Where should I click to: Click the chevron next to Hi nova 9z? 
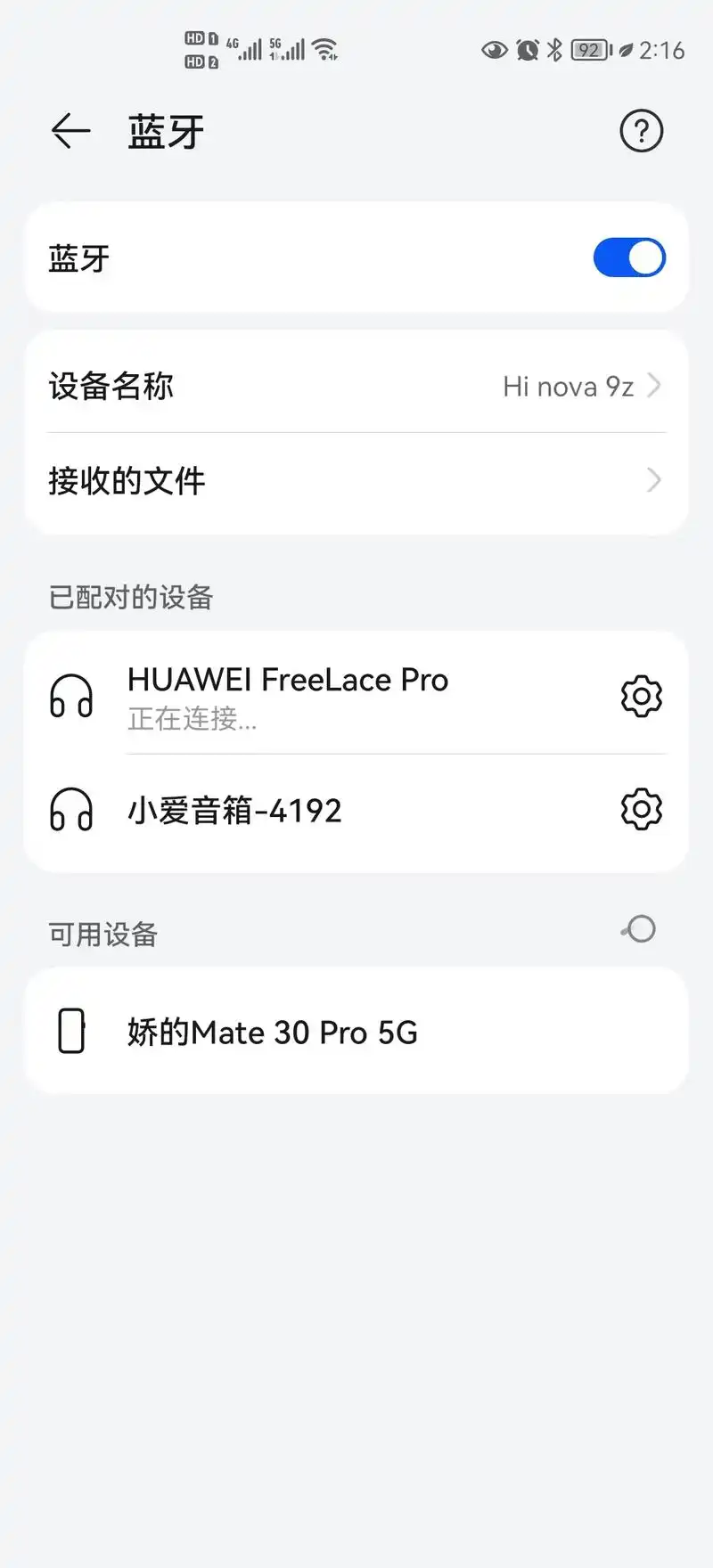point(656,387)
